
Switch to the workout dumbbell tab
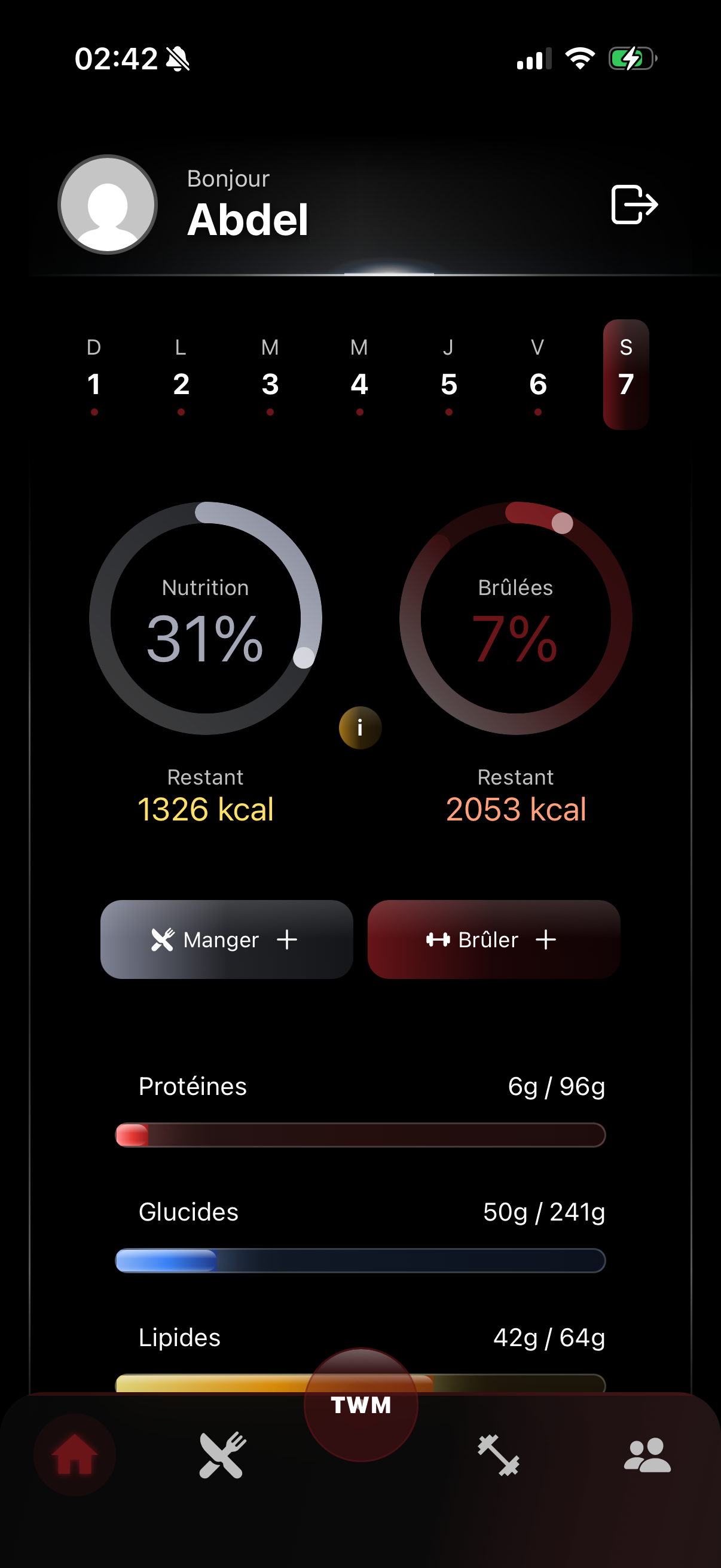499,1455
